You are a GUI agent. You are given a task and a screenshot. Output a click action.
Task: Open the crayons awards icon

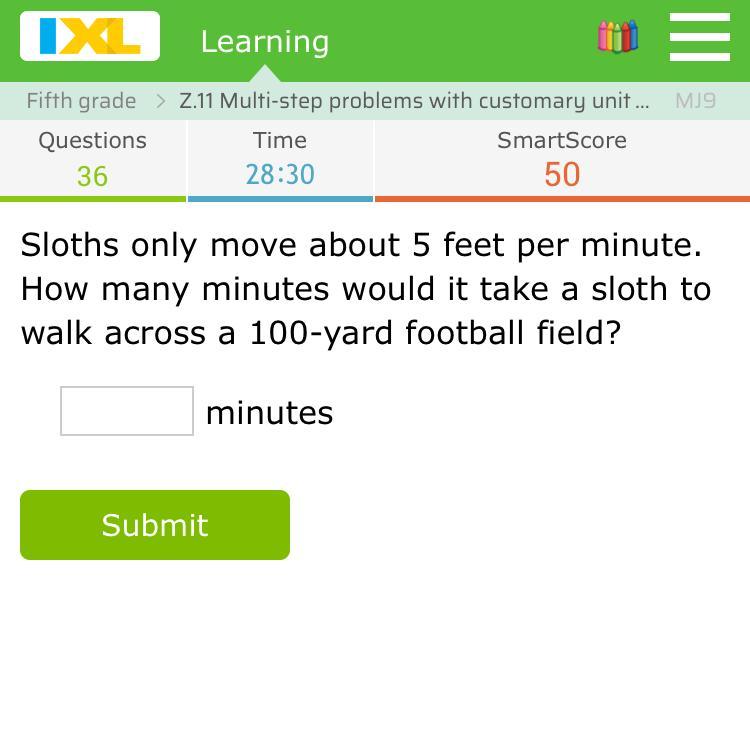[617, 37]
